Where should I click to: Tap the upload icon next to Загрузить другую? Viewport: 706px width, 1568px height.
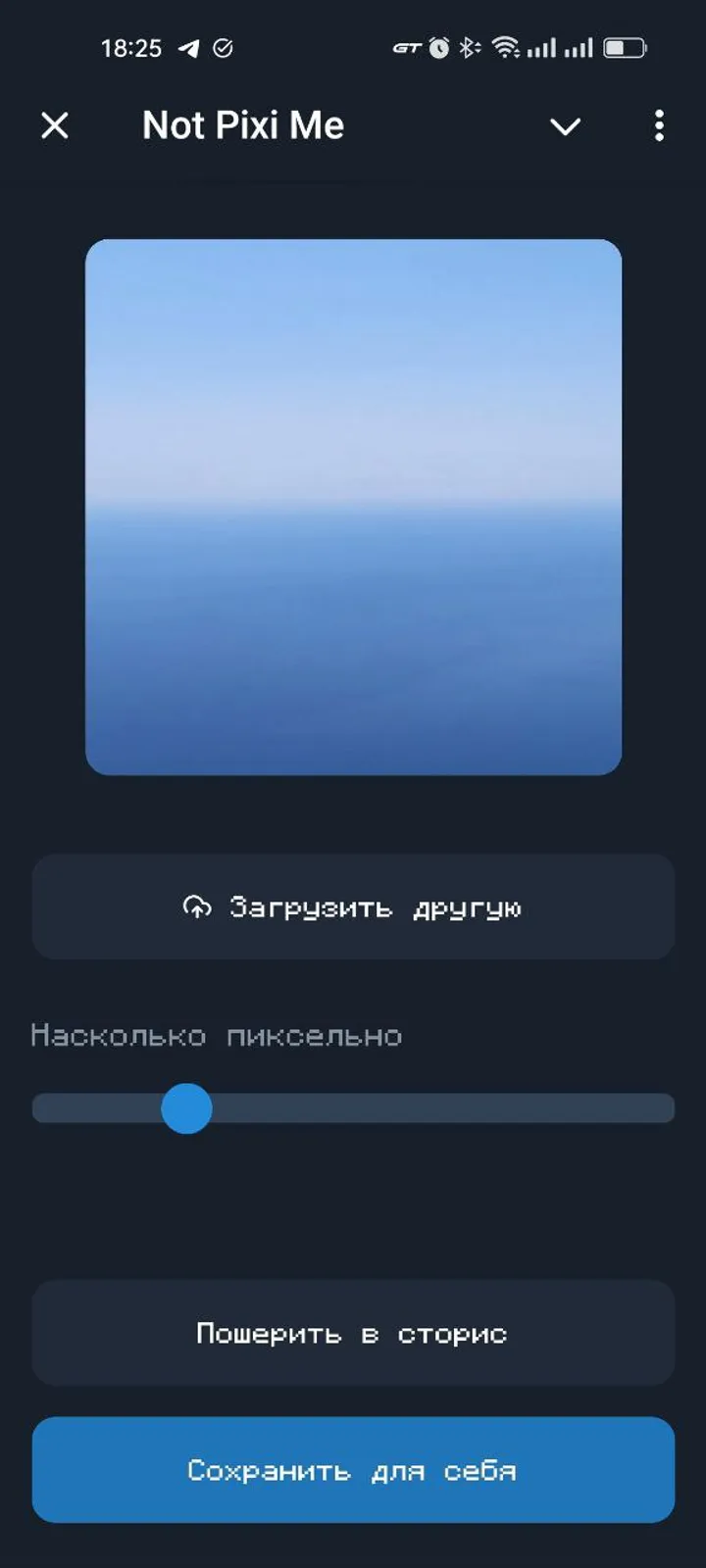pos(198,906)
